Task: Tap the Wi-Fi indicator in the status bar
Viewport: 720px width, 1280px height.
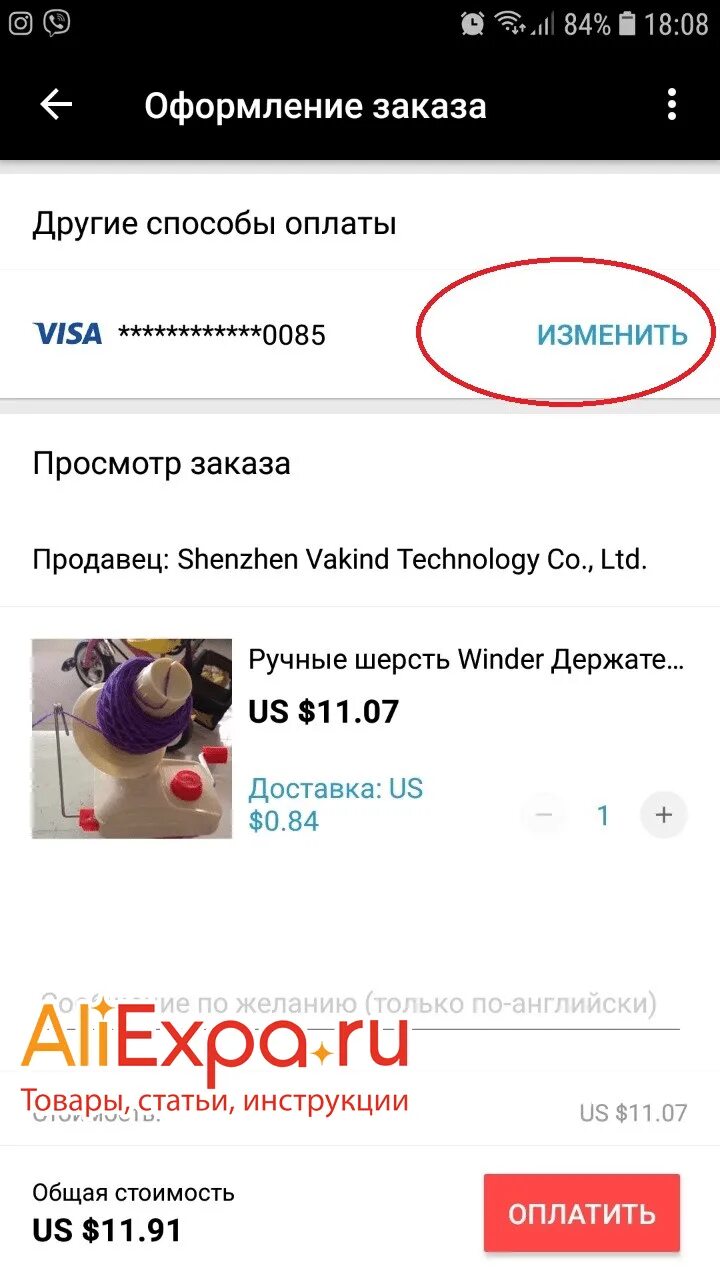Action: click(510, 22)
